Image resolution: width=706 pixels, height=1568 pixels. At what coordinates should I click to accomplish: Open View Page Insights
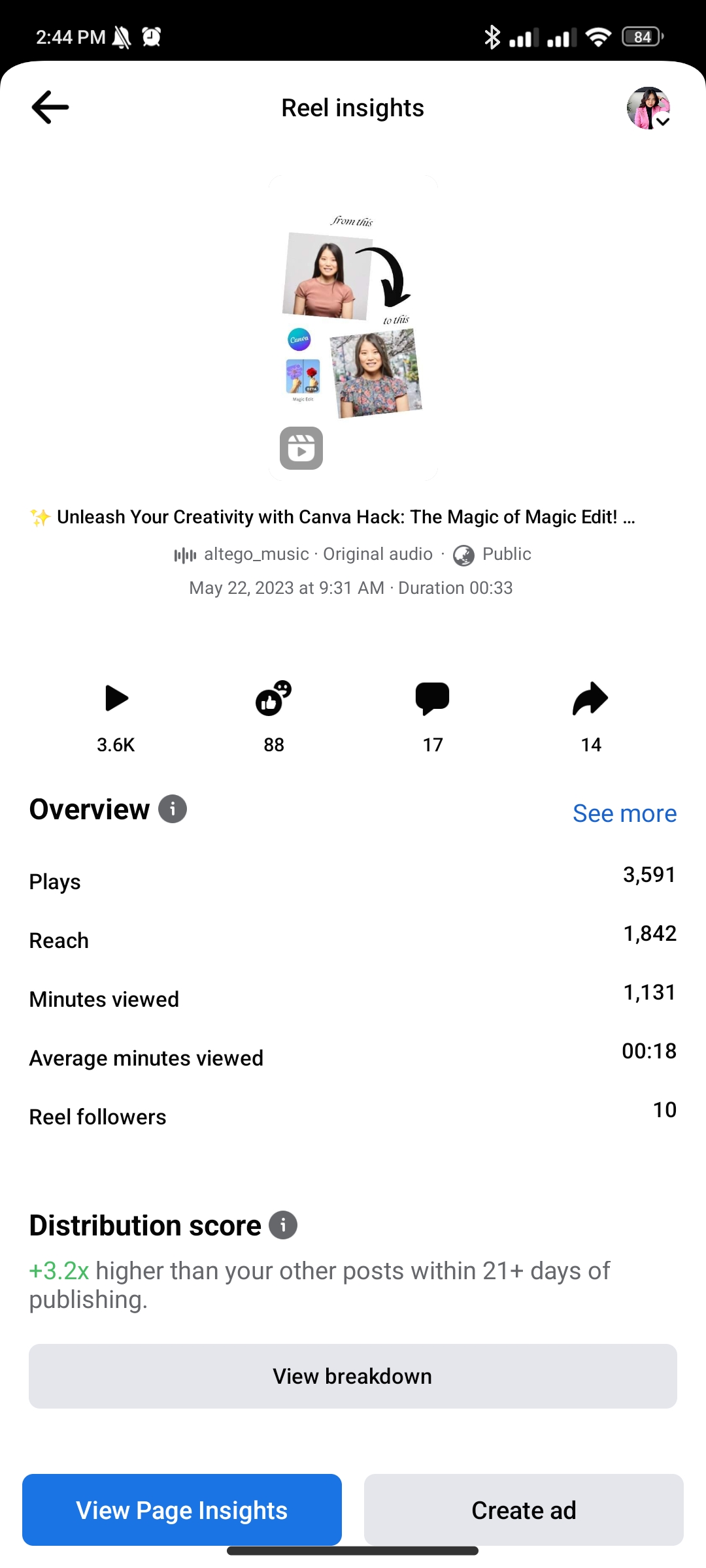[x=182, y=1510]
